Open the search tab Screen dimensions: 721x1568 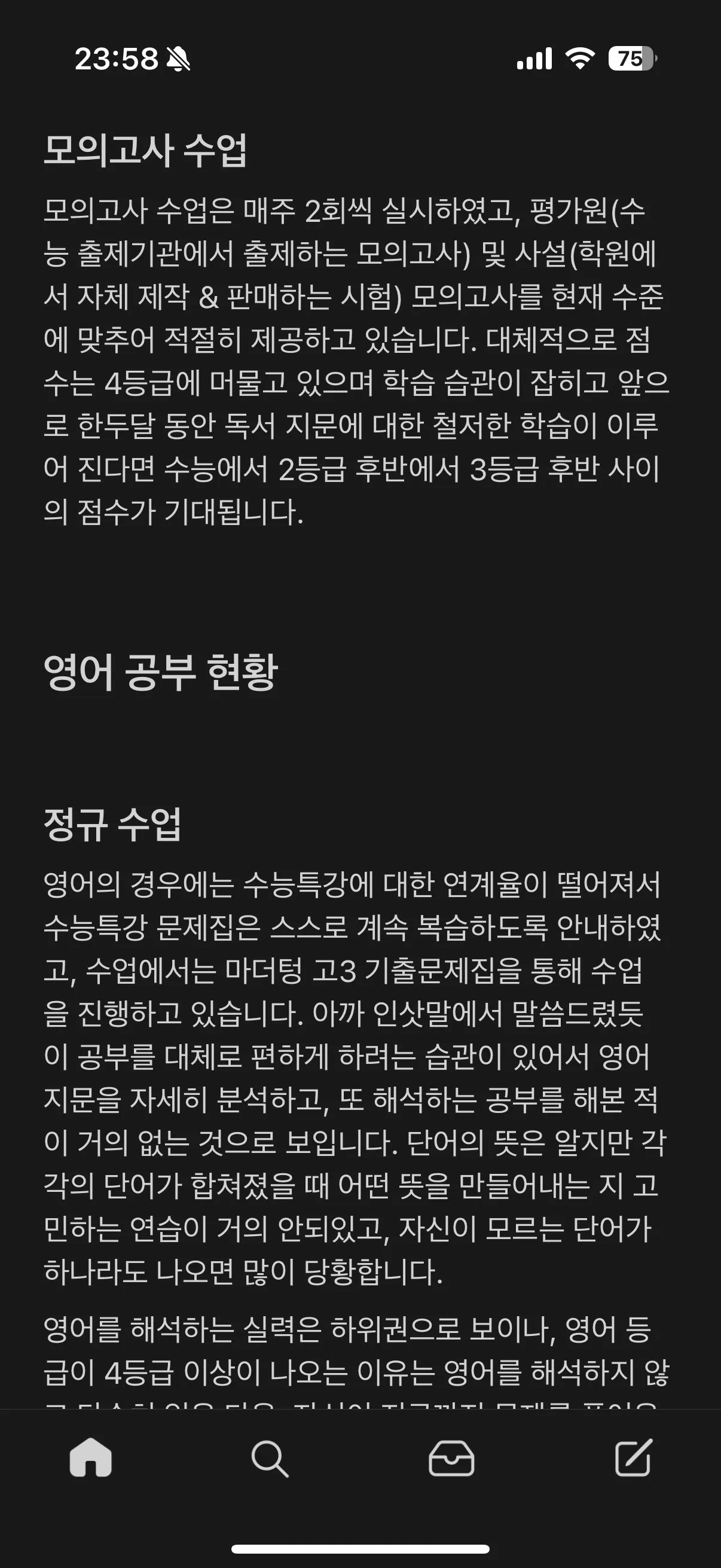pos(270,1459)
